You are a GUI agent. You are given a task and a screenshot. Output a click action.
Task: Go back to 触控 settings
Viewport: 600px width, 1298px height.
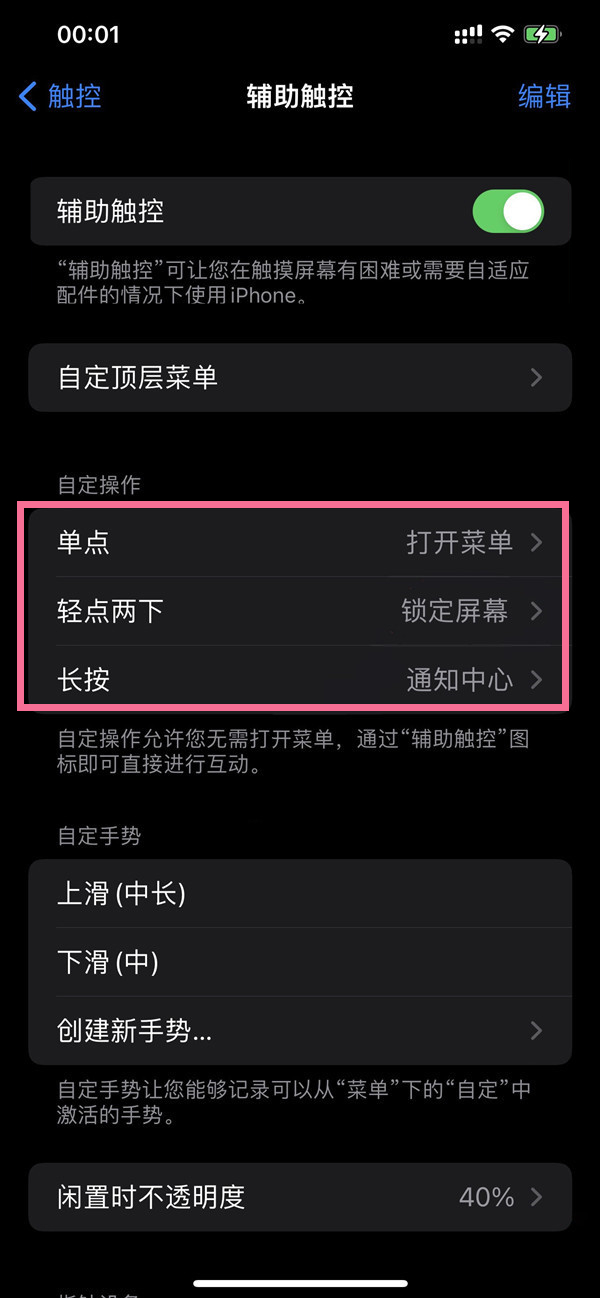point(60,96)
